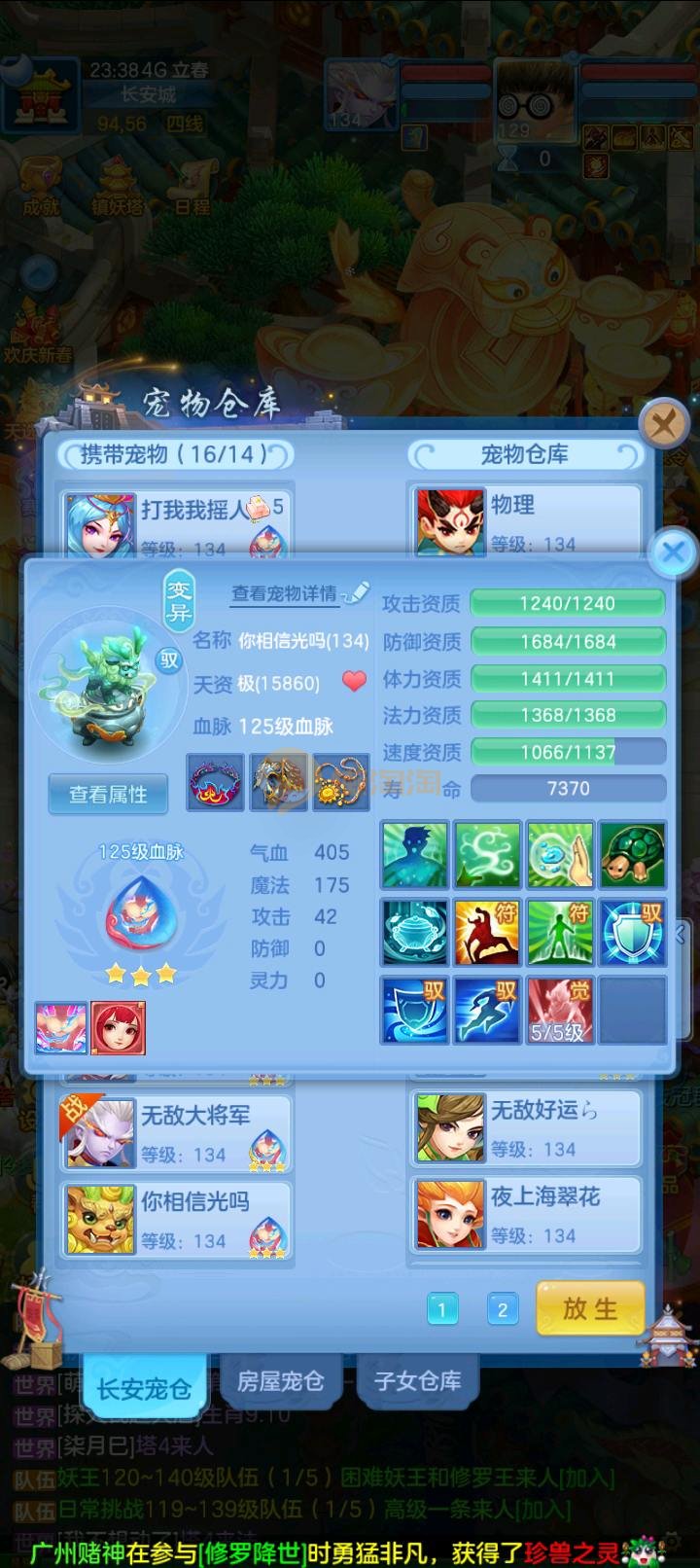This screenshot has width=700, height=1568.
Task: Go to page 2 of the warehouse
Action: 502,1309
